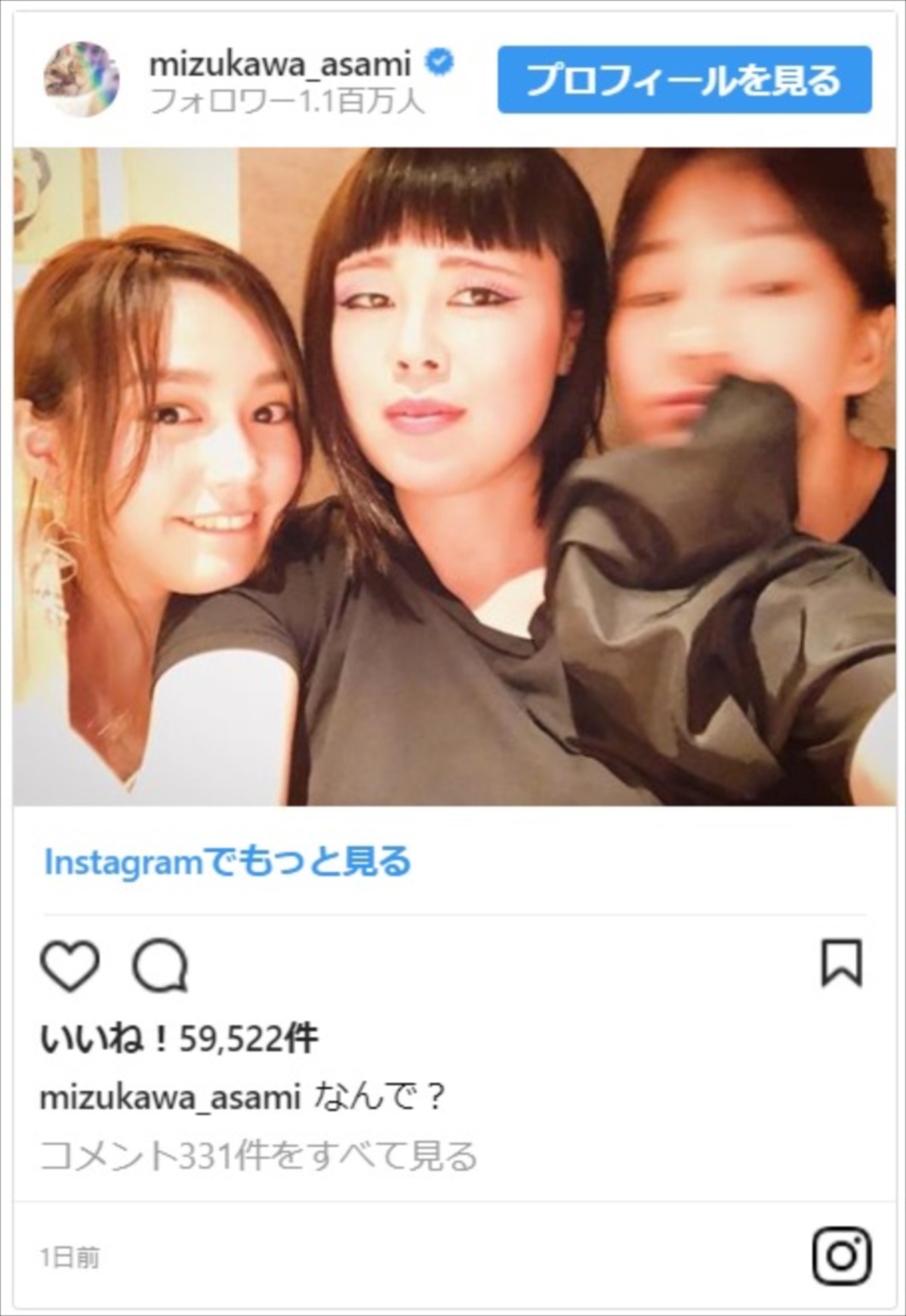
Task: Like the post with the heart icon
Action: coord(69,966)
